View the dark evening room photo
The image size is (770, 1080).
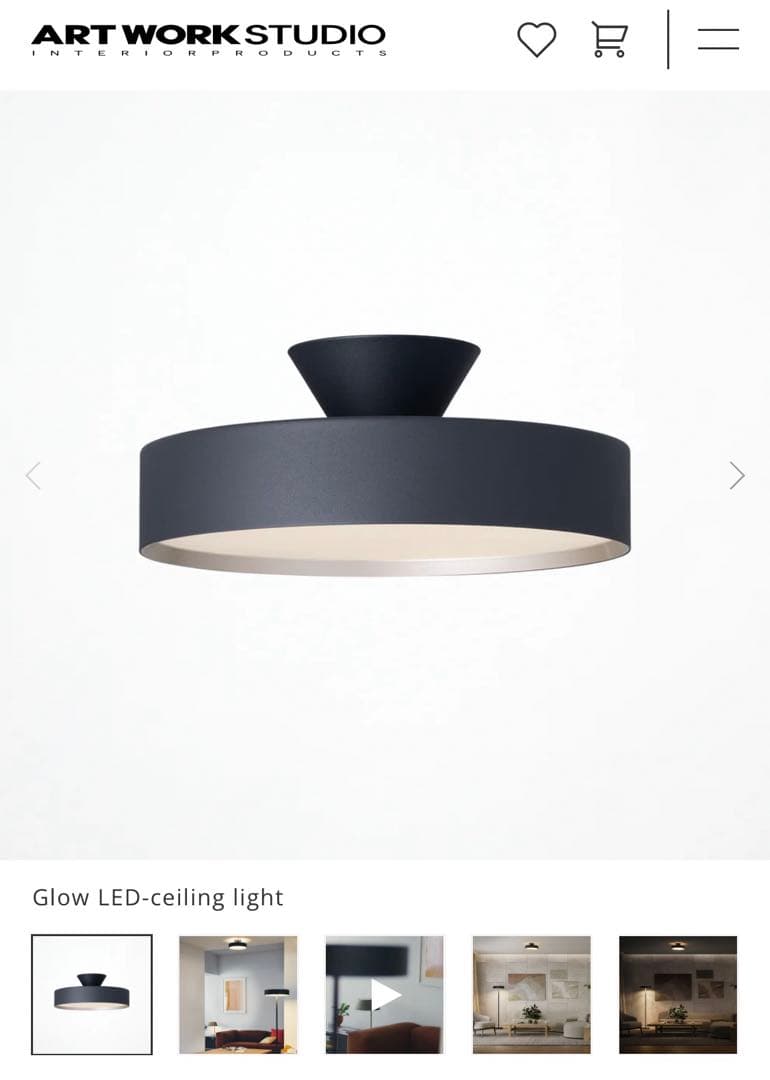[678, 994]
